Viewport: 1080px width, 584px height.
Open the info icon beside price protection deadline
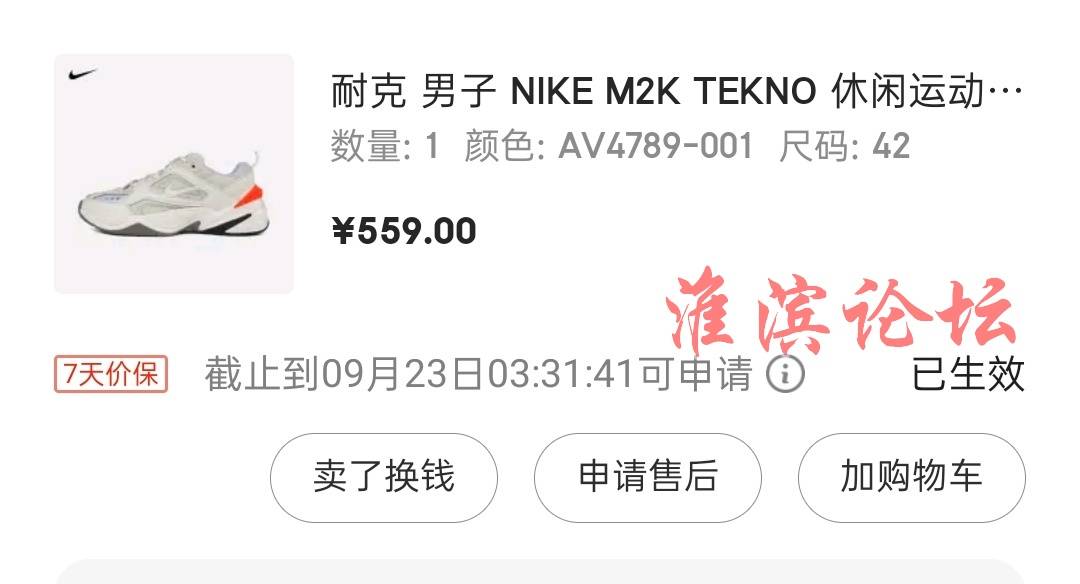tap(785, 375)
